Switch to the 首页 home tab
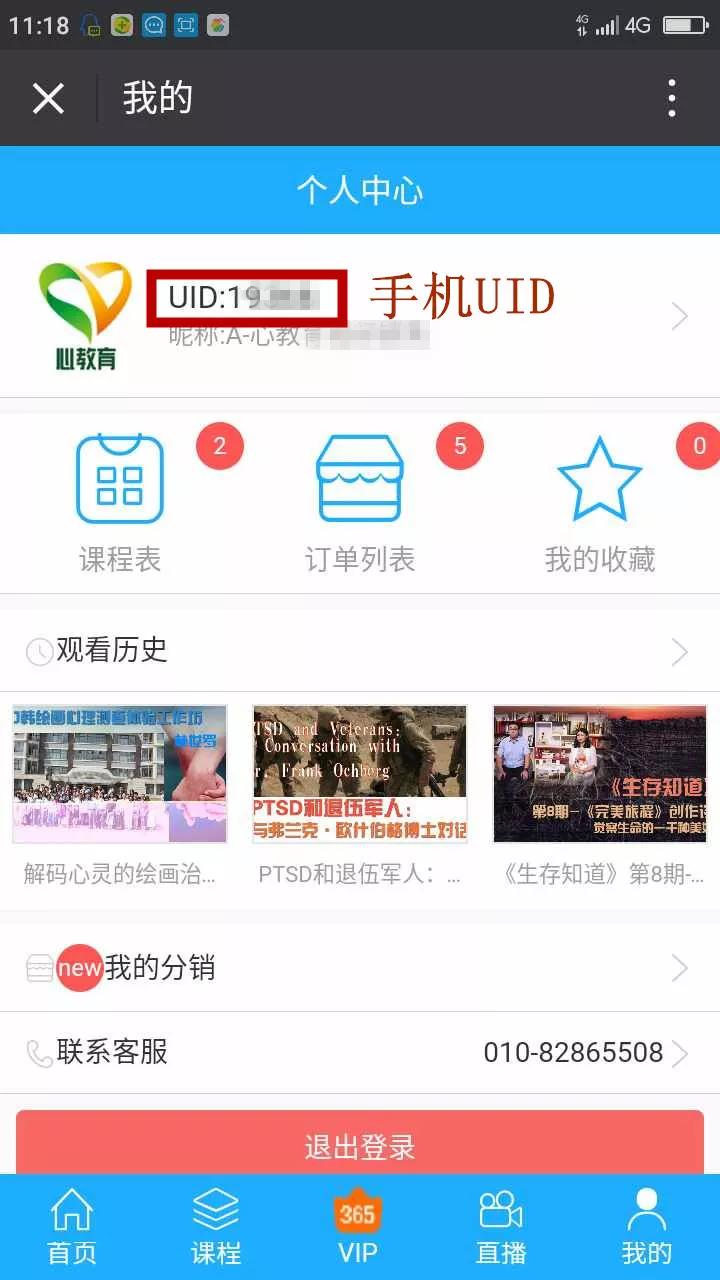 72,1227
